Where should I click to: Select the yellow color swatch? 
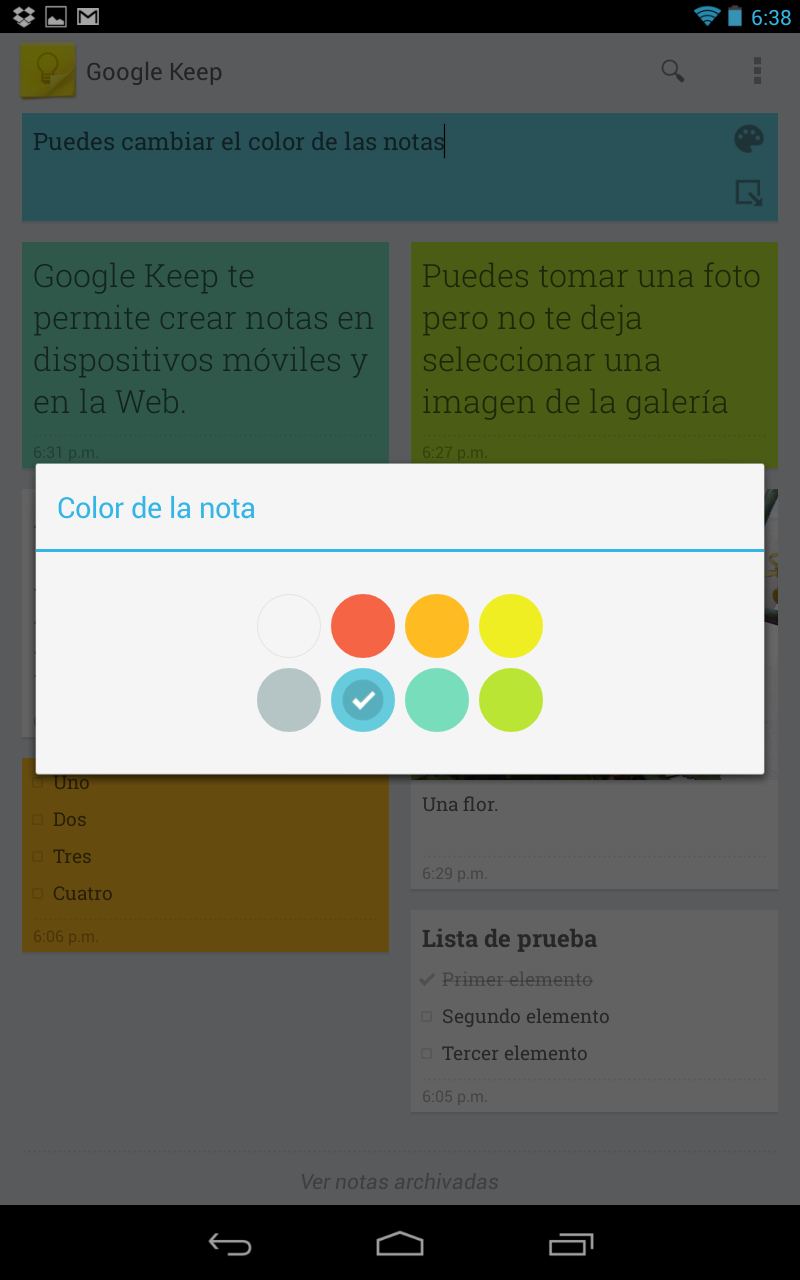click(x=511, y=626)
